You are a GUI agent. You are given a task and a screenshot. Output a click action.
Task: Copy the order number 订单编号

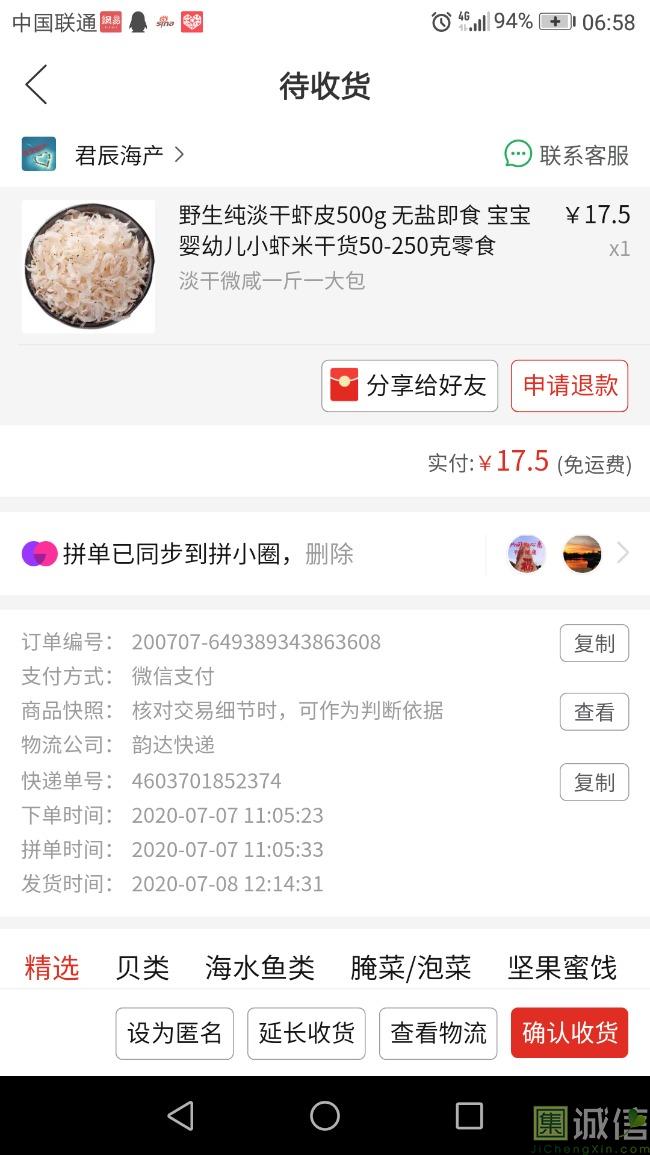(594, 643)
